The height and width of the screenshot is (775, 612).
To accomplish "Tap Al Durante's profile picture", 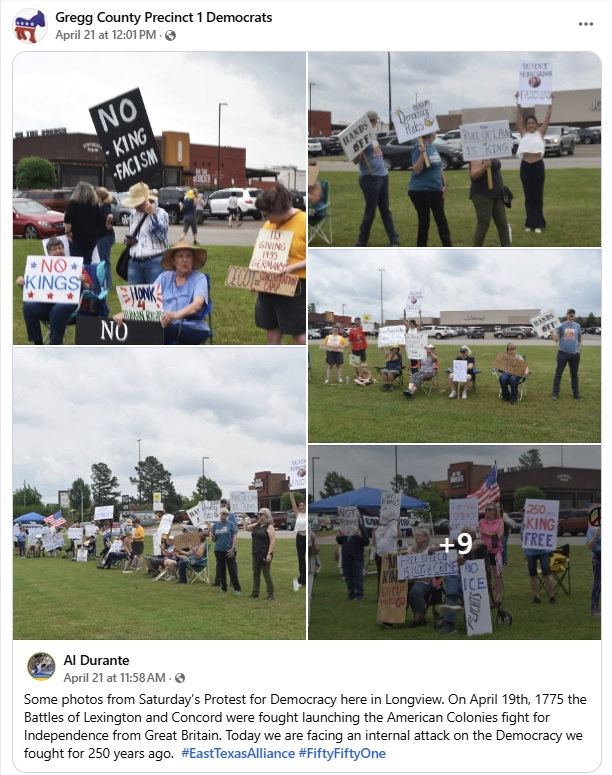I will click(41, 667).
